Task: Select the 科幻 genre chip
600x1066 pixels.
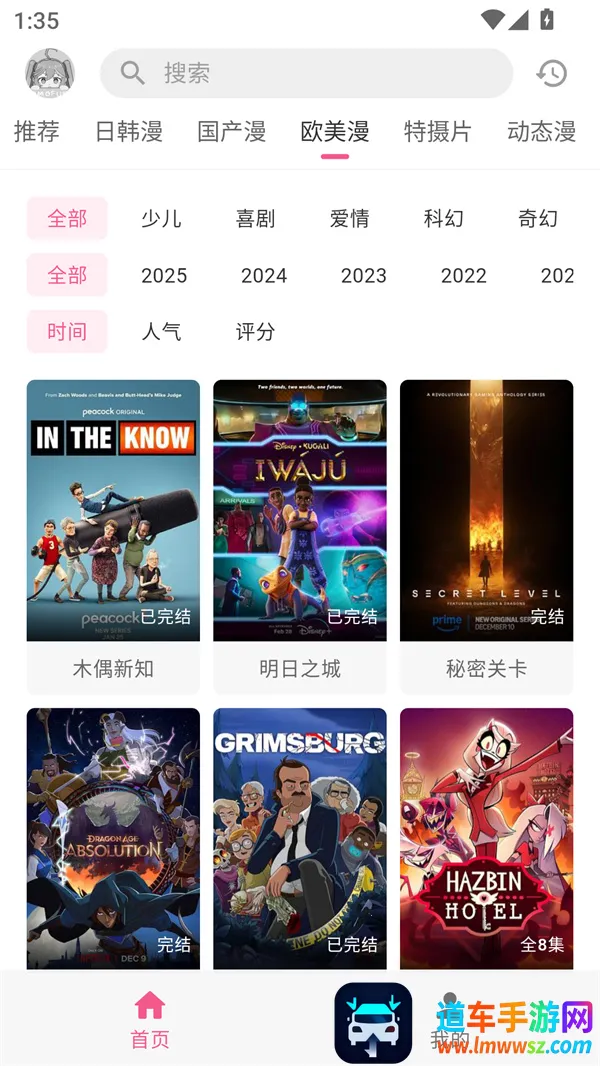Action: click(443, 219)
